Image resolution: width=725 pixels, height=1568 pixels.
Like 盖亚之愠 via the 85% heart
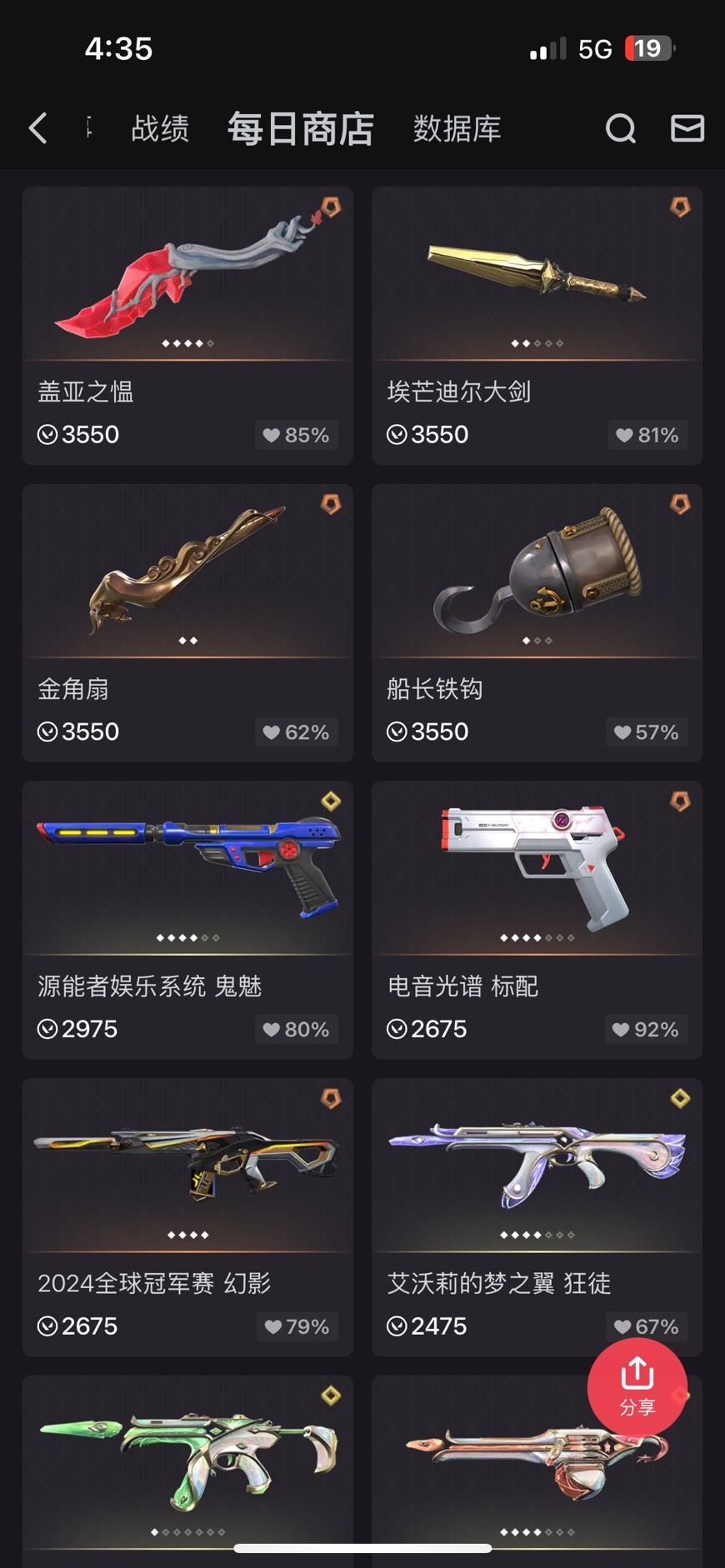[296, 435]
